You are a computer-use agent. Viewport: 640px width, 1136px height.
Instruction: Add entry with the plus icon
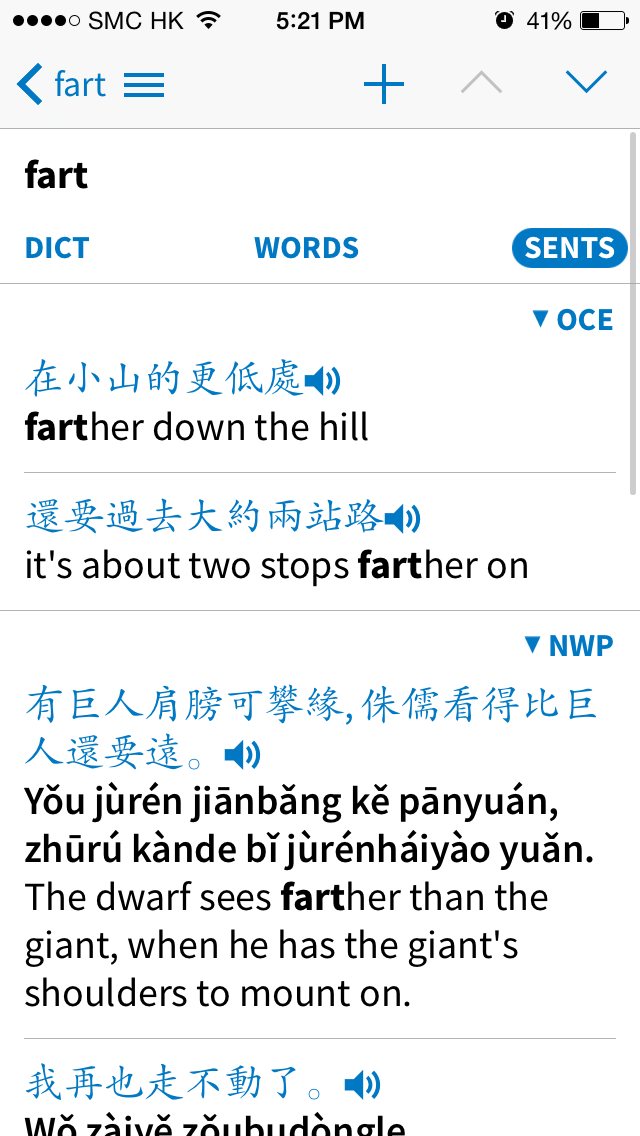click(x=383, y=84)
